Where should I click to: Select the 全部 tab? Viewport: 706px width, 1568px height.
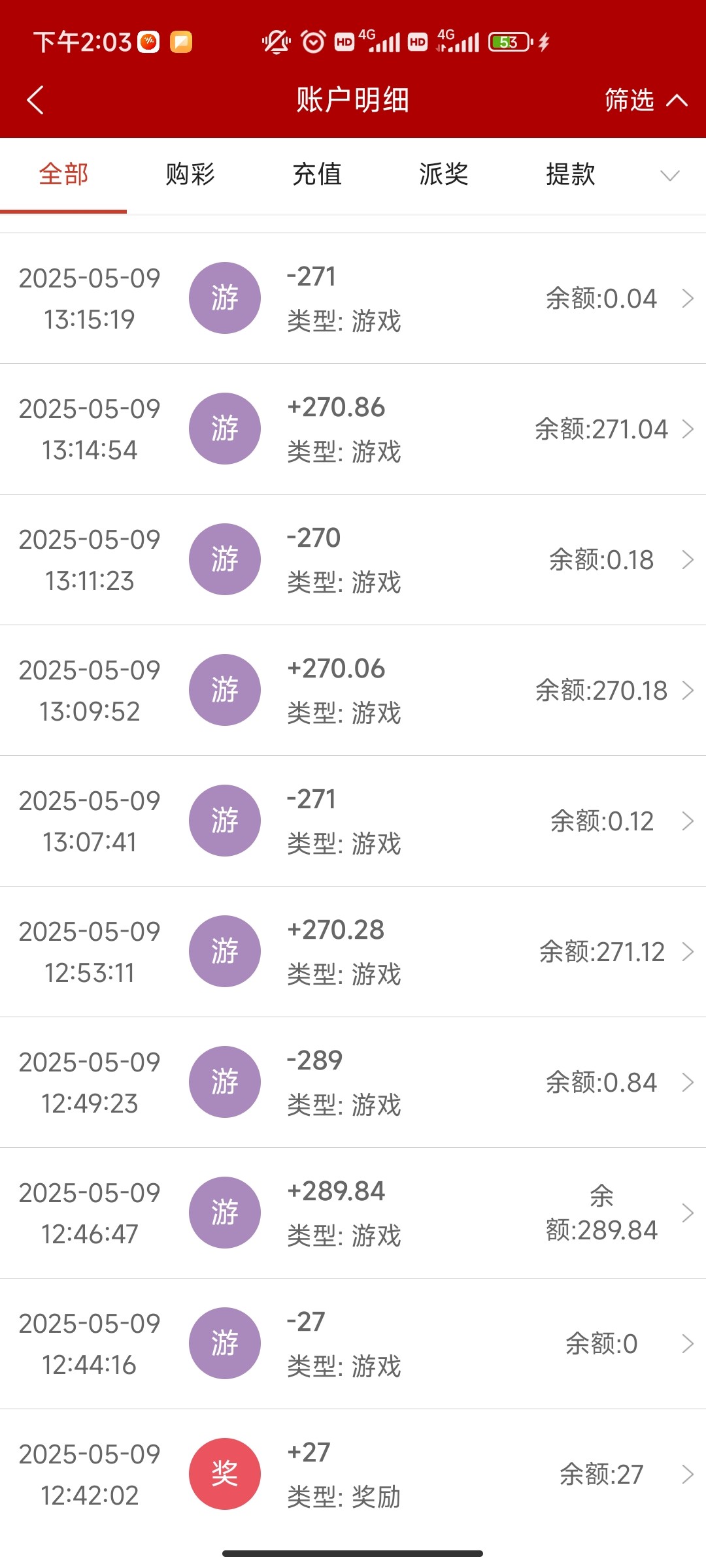63,174
